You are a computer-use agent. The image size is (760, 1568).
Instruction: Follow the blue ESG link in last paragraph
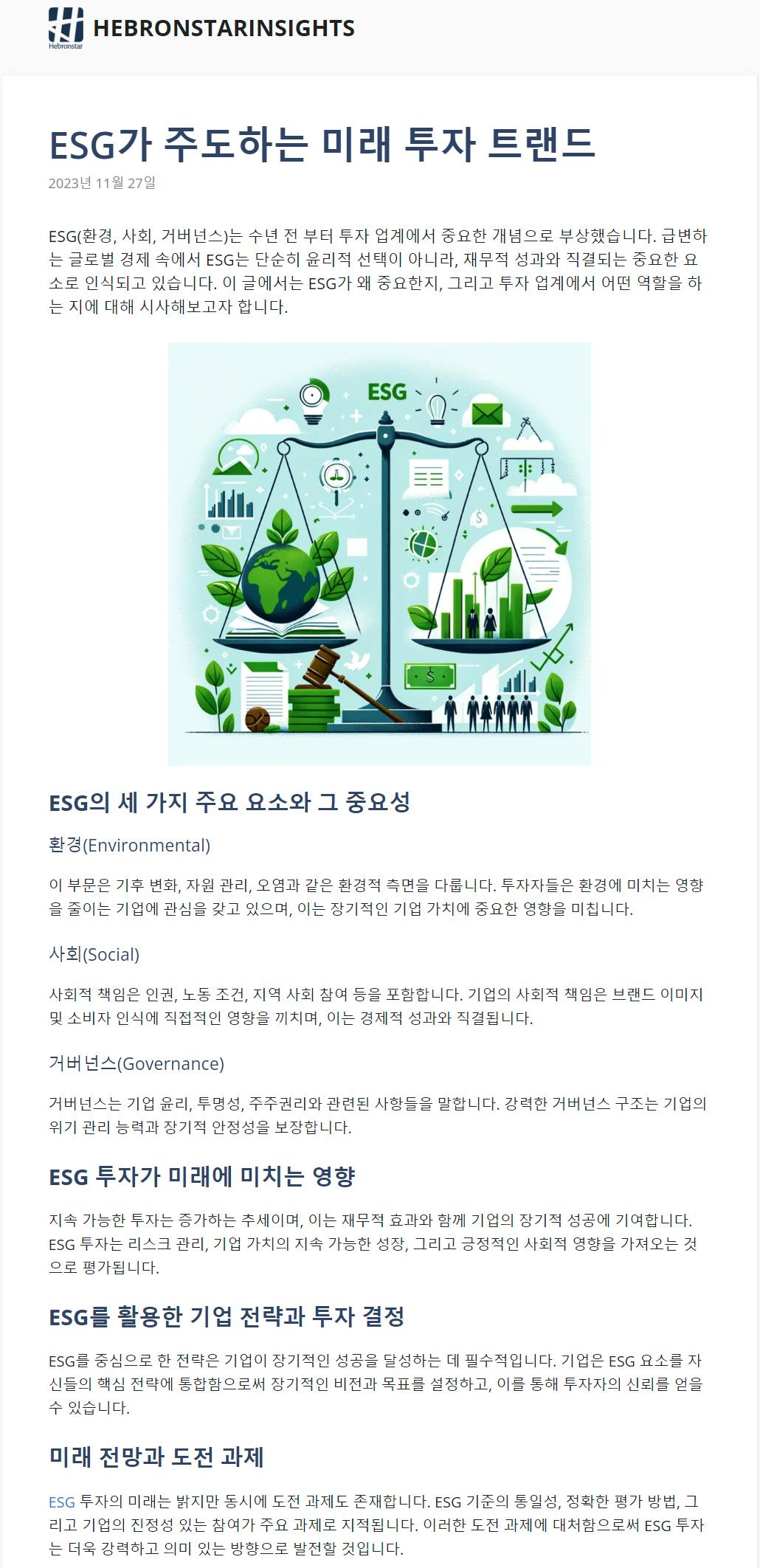[x=62, y=1502]
